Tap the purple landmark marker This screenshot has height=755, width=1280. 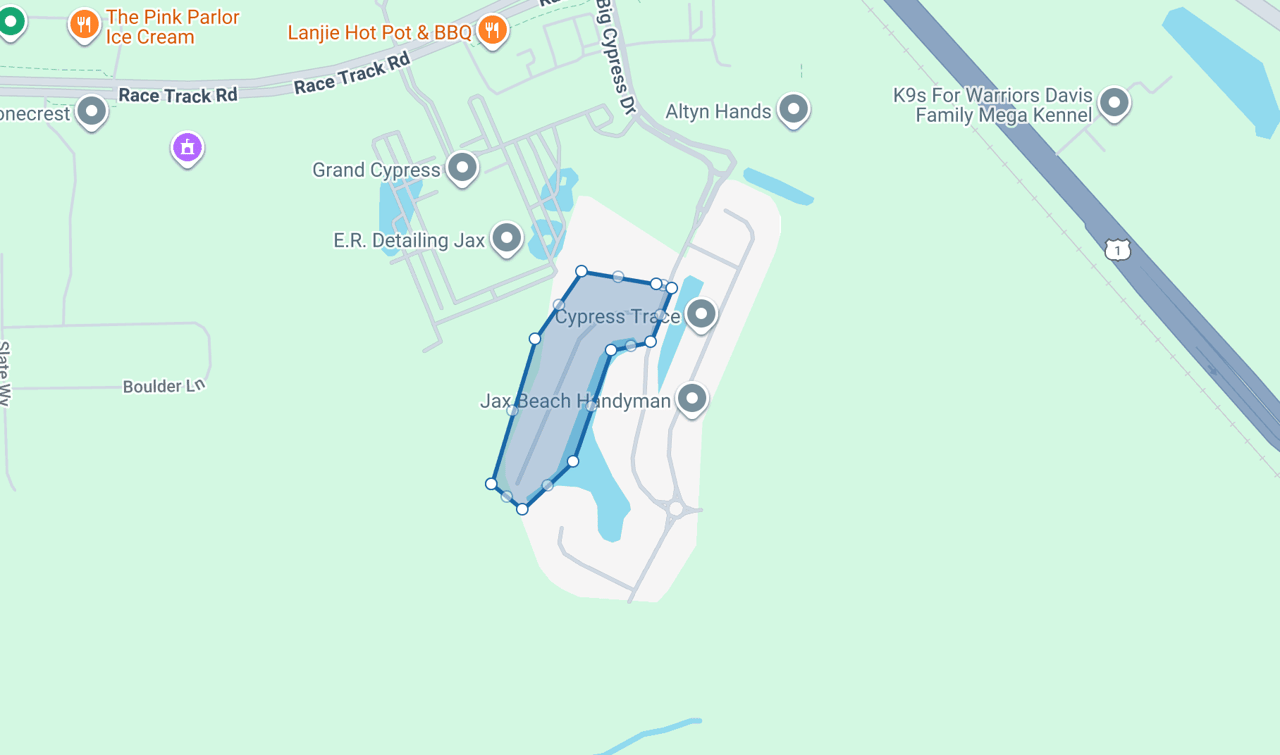coord(187,148)
